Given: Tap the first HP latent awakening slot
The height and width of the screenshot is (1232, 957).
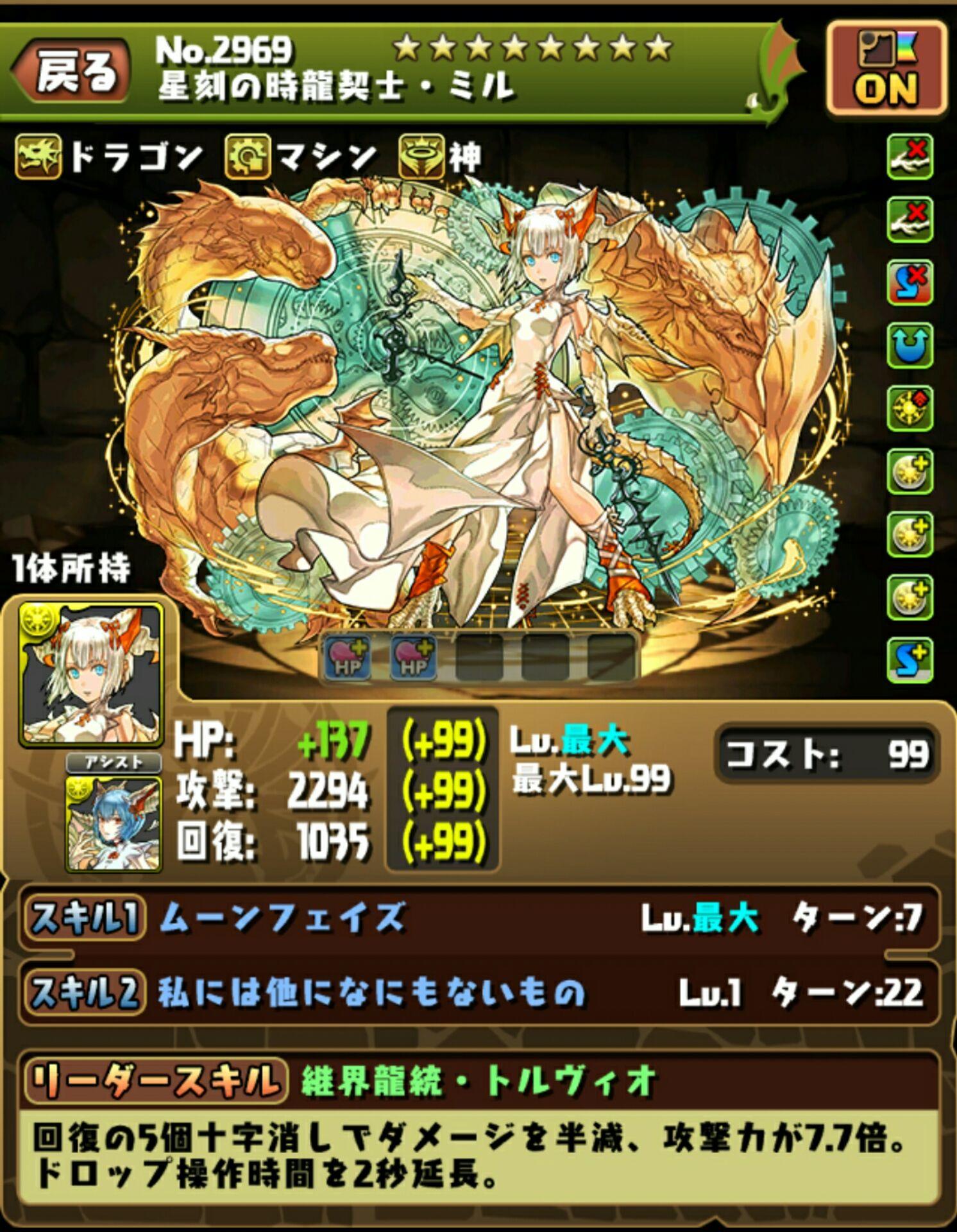Looking at the screenshot, I should click(348, 658).
